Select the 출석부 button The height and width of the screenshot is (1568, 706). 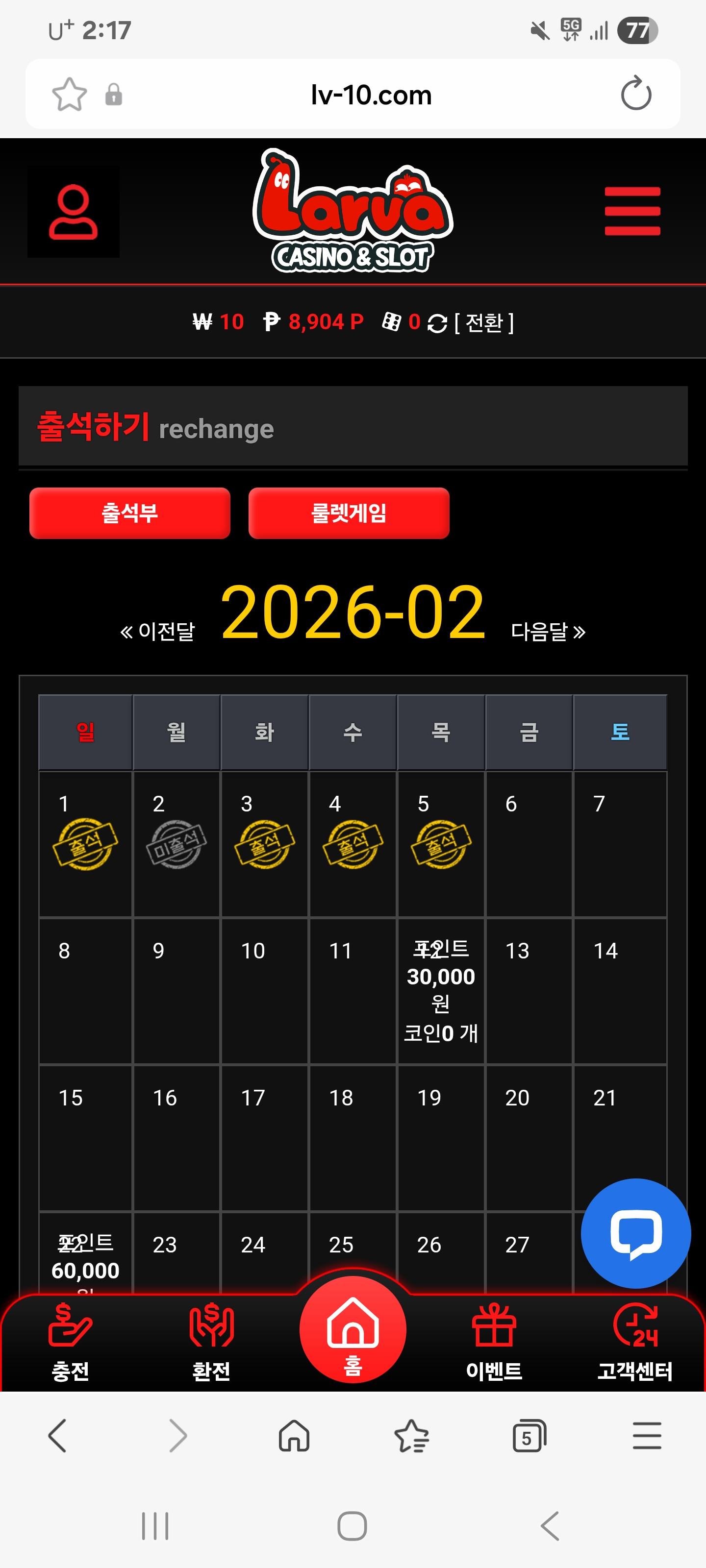130,513
